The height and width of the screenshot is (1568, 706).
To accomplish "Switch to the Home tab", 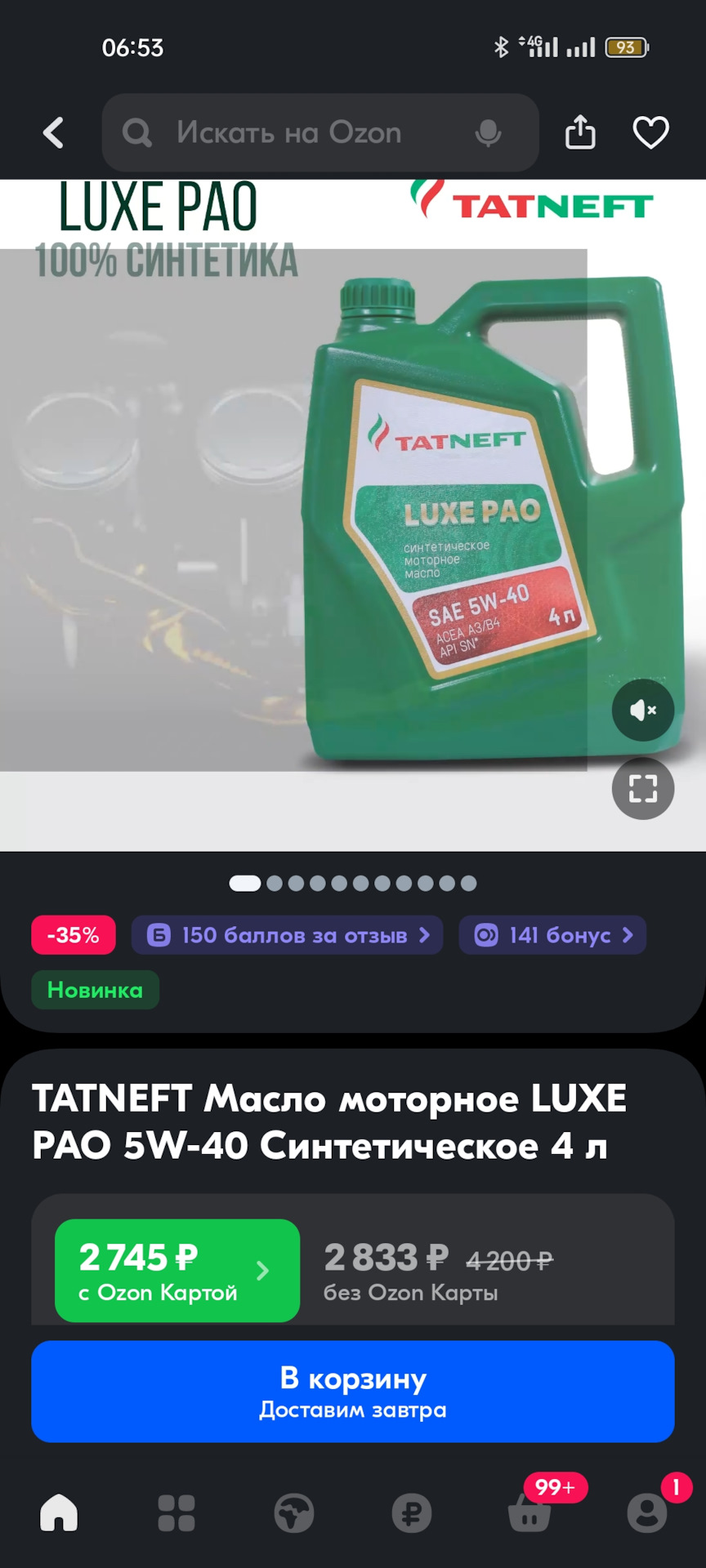I will click(x=59, y=1512).
